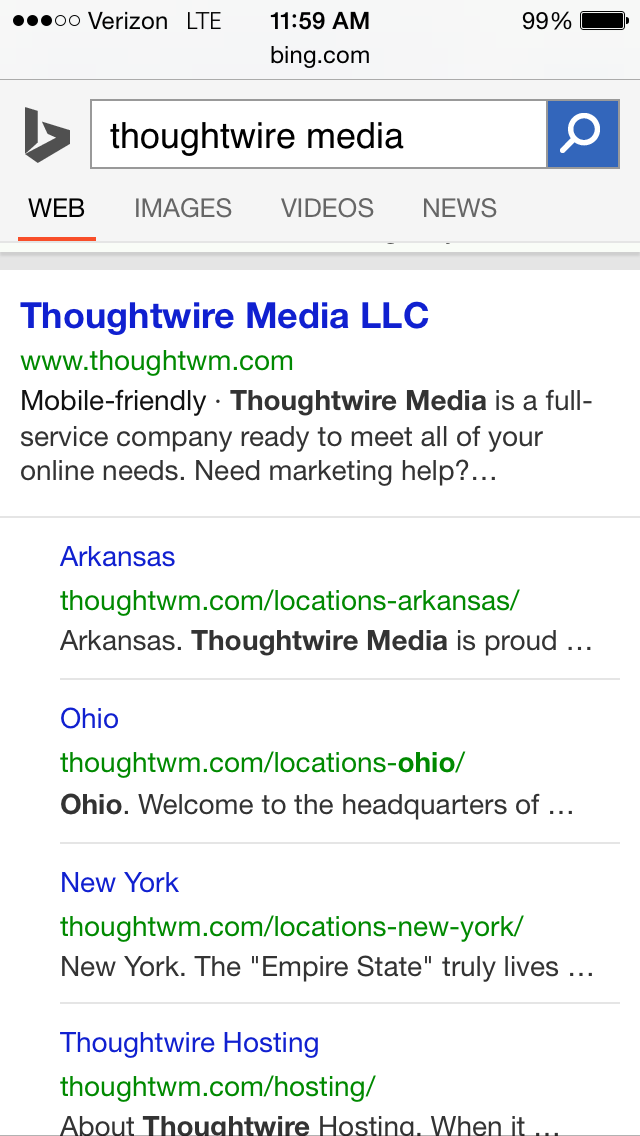Switch to the NEWS tab
The width and height of the screenshot is (640, 1136).
pos(459,208)
